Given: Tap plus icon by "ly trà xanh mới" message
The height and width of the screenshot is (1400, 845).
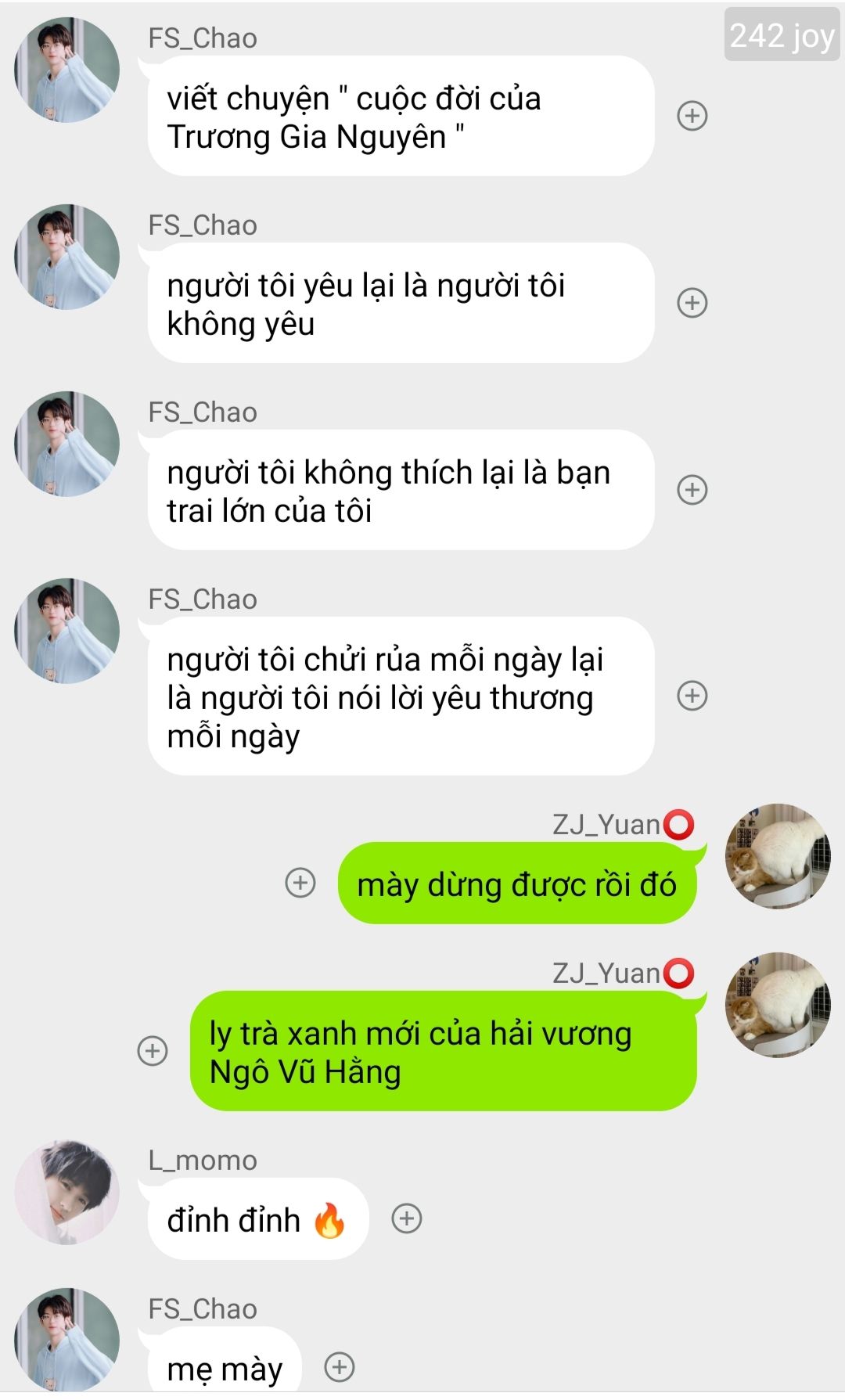Looking at the screenshot, I should (153, 1051).
